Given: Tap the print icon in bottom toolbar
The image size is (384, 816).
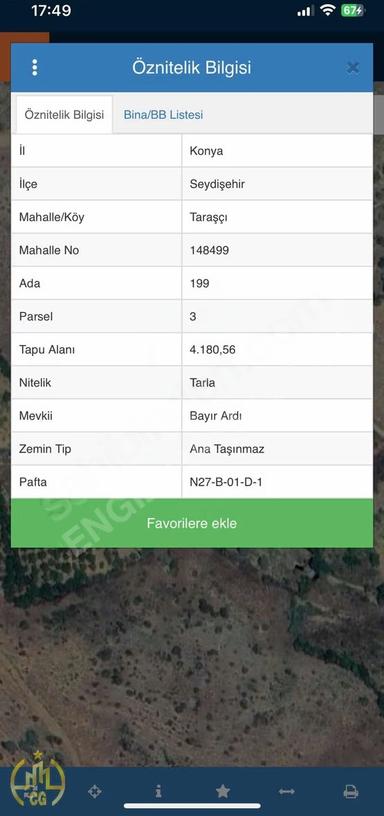Looking at the screenshot, I should [351, 792].
